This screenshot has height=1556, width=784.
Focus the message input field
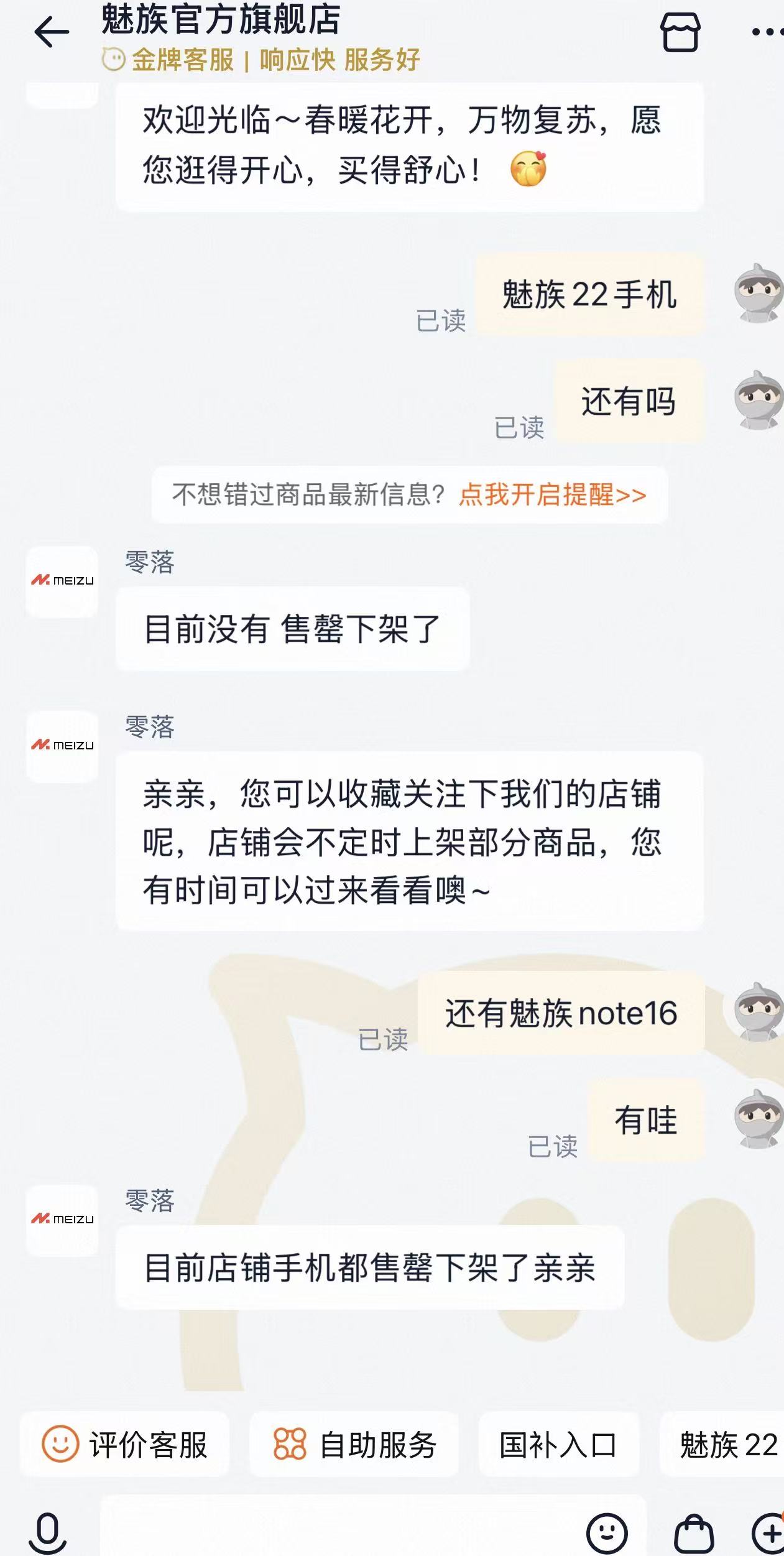(x=342, y=1530)
